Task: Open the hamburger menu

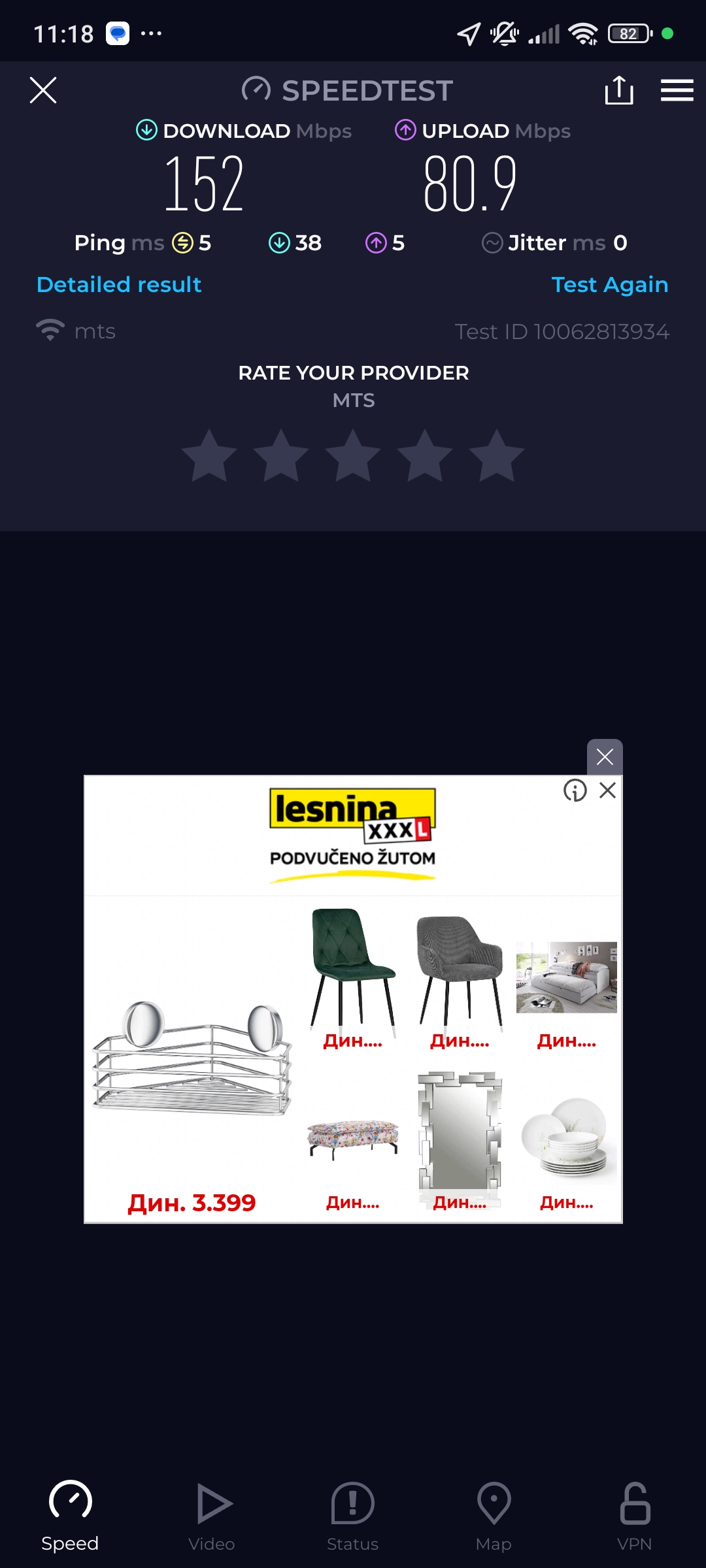Action: (677, 90)
